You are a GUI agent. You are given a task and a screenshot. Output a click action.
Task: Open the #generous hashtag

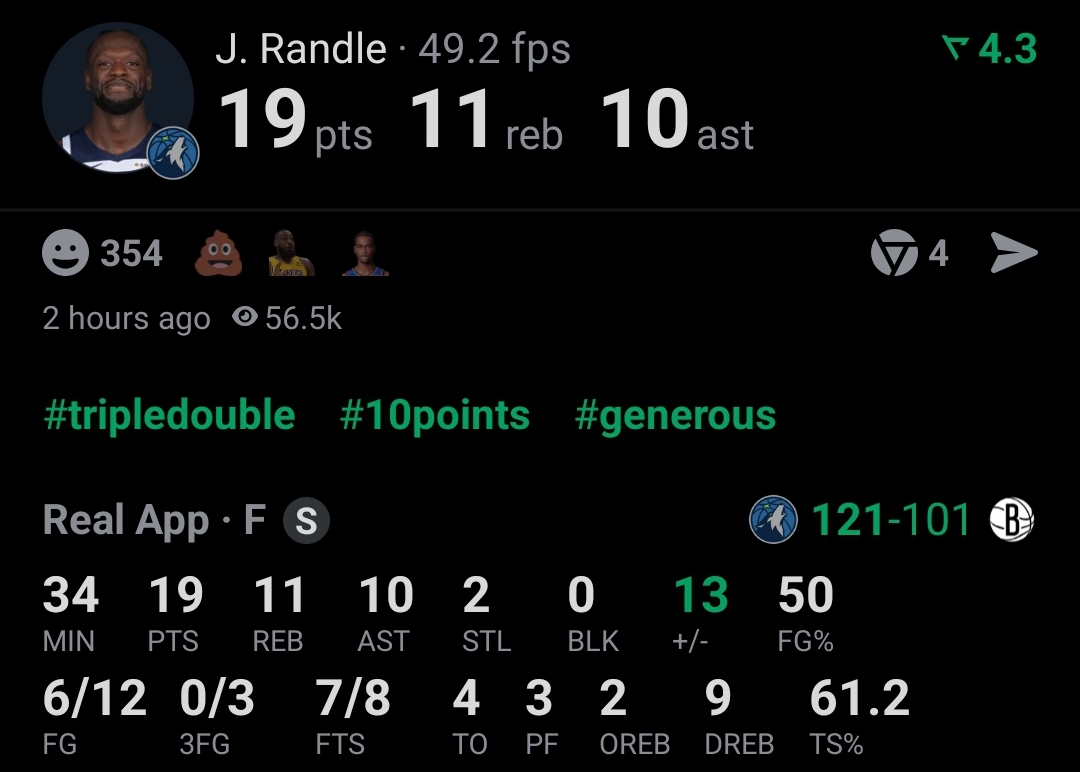click(x=675, y=415)
